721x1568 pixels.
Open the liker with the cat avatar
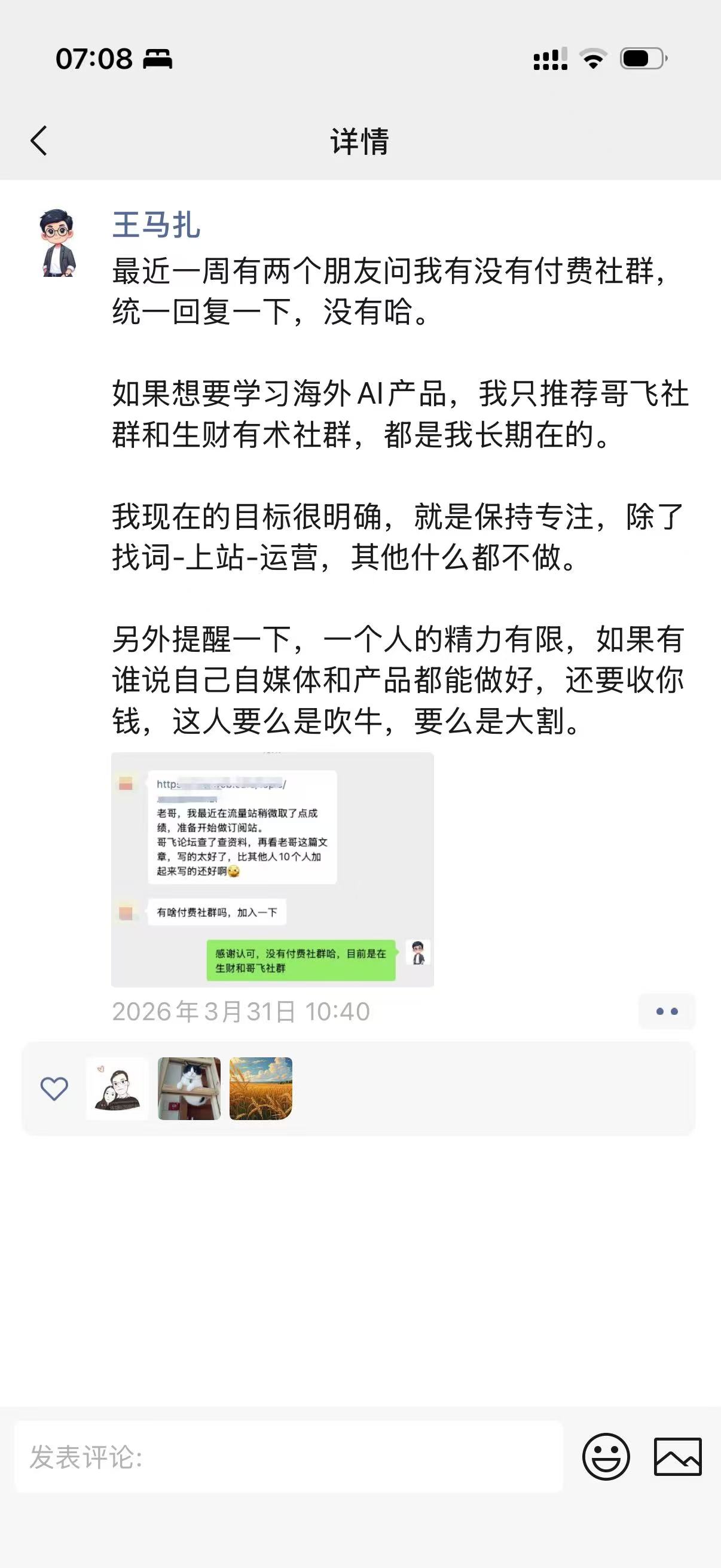190,1088
